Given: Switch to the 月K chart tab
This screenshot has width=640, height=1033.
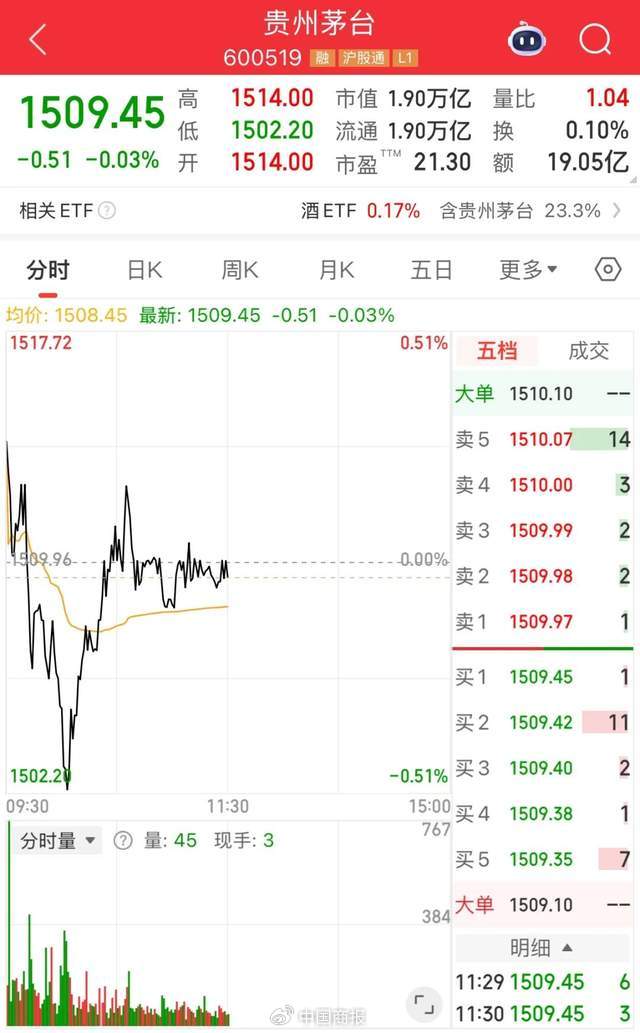Looking at the screenshot, I should 336,270.
